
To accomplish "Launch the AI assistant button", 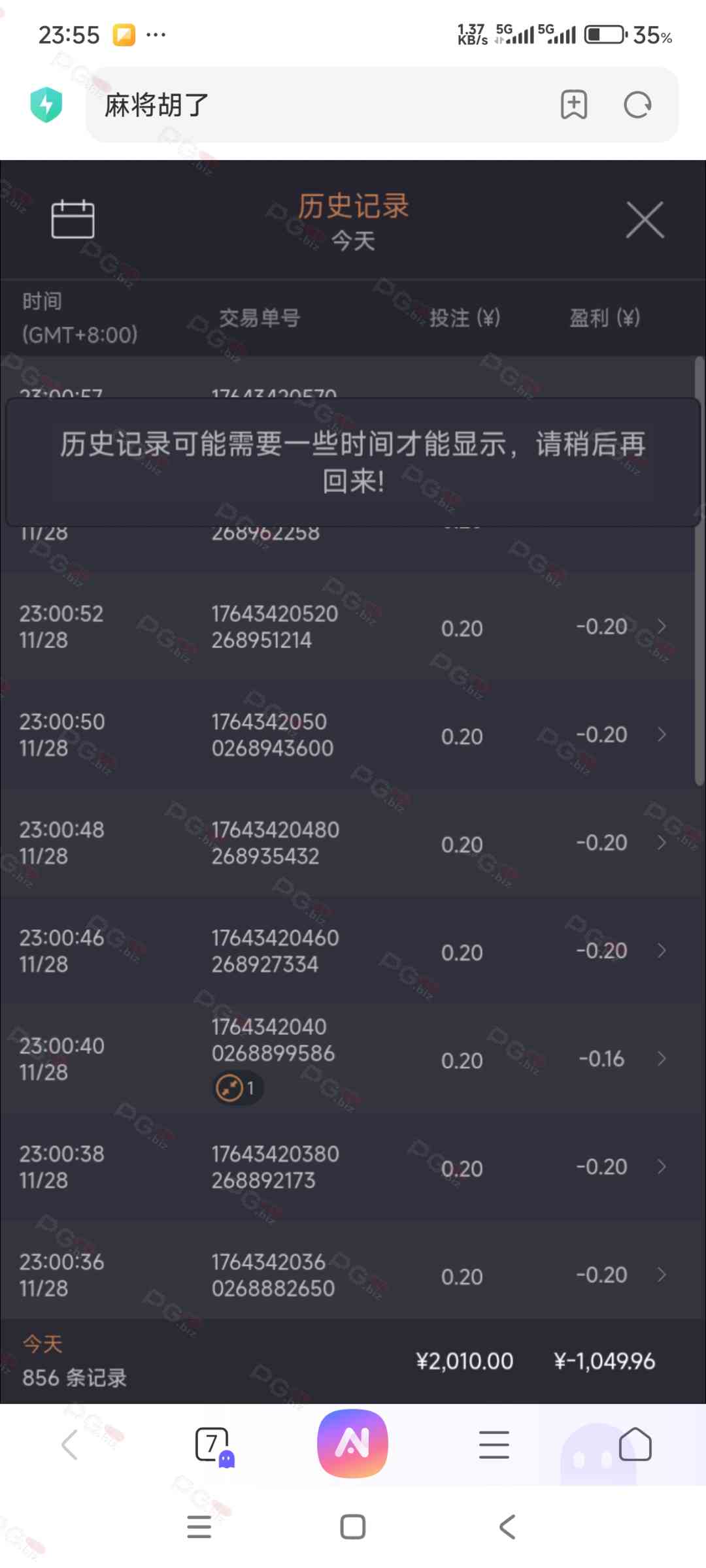I will pos(352,1443).
